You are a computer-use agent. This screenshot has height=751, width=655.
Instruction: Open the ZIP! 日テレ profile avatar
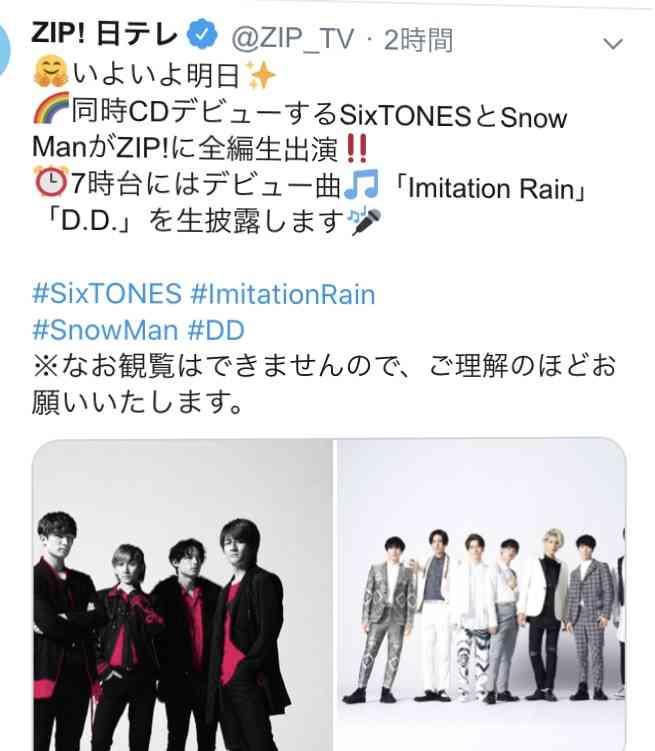(x=8, y=40)
